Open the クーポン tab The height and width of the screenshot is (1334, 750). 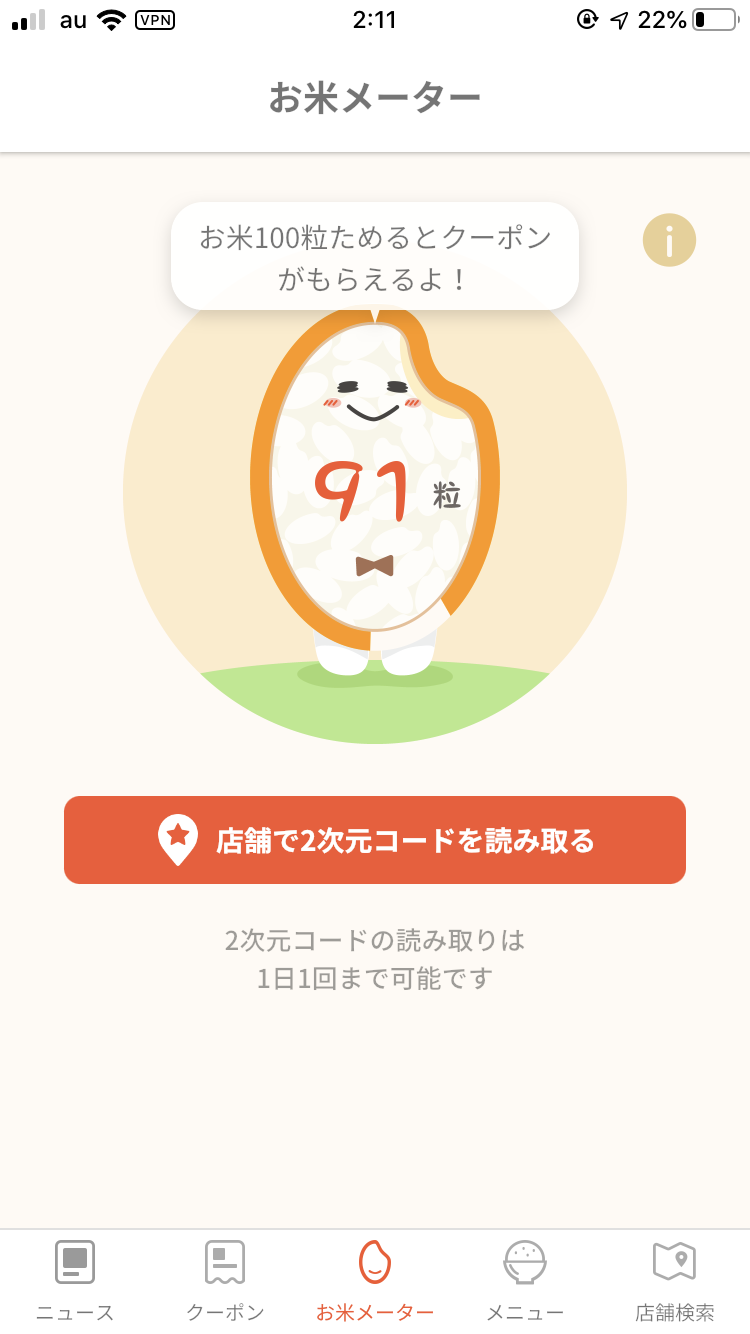pos(225,1281)
